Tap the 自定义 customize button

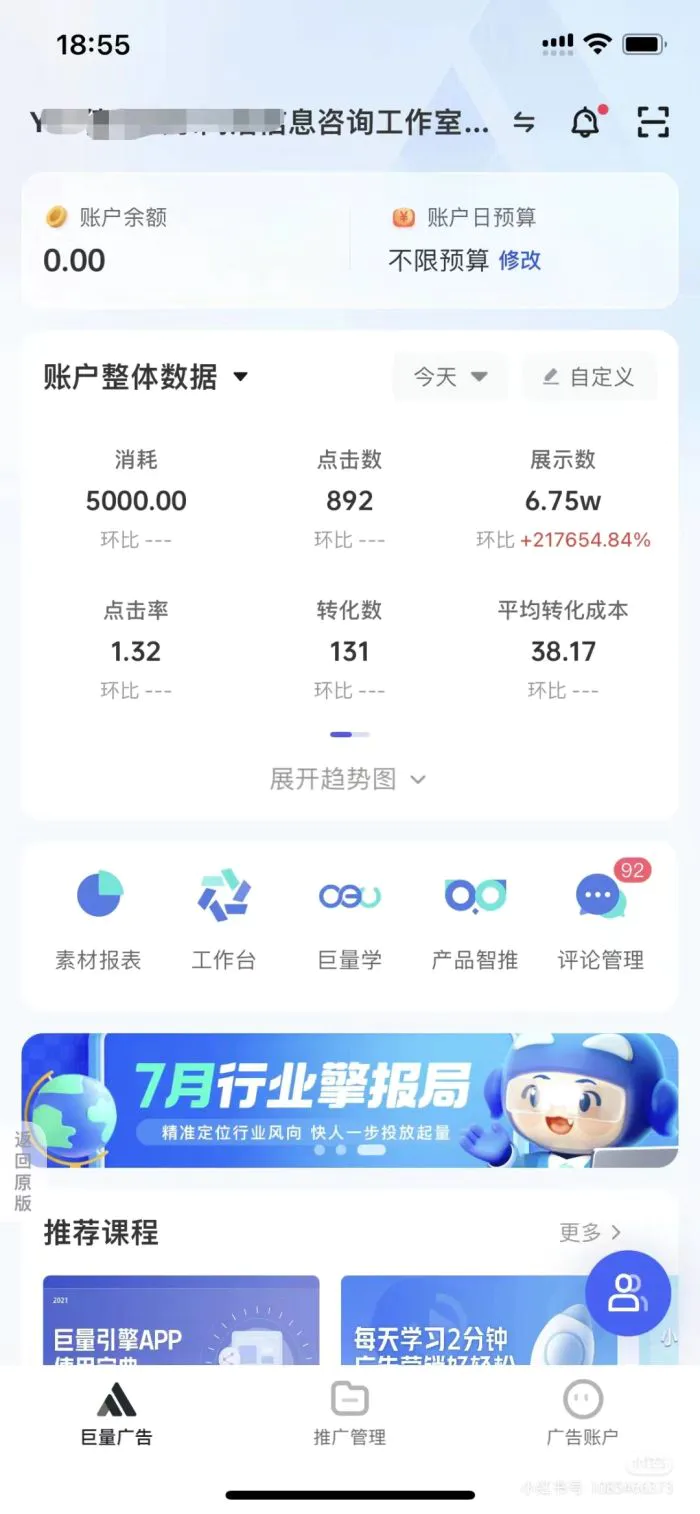[589, 377]
